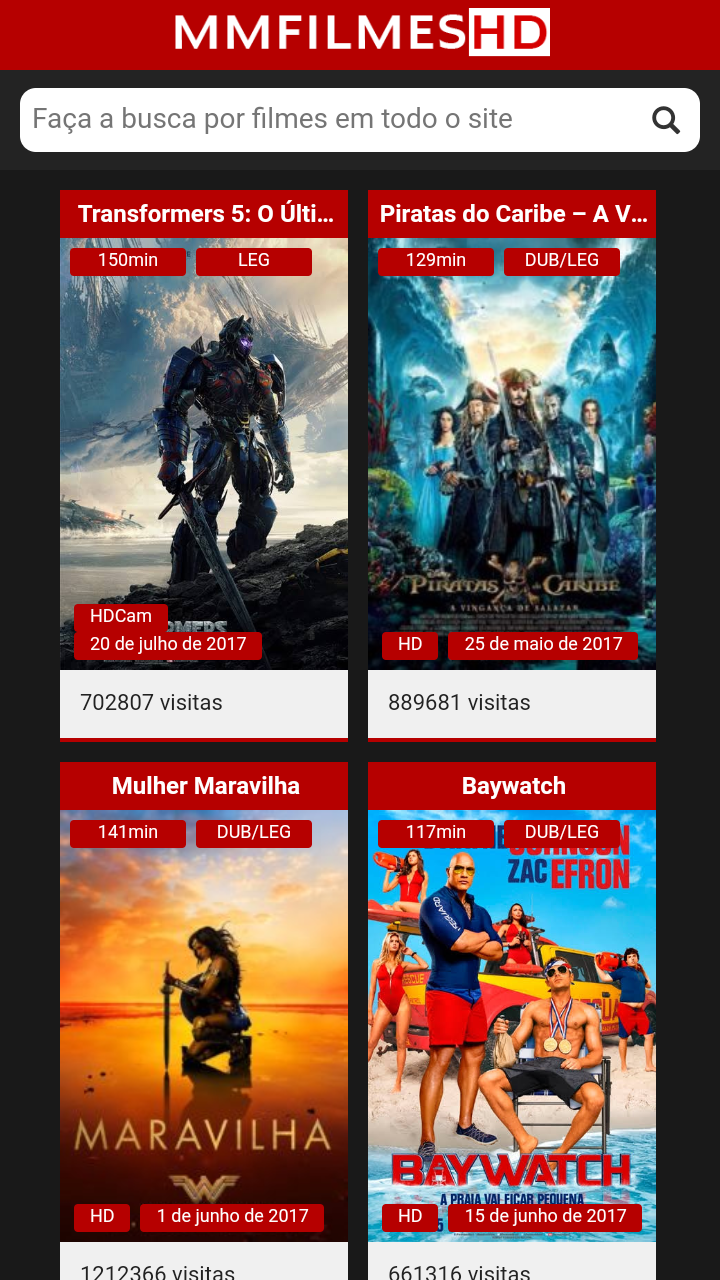Open the Transformers 5 movie title
Image resolution: width=720 pixels, height=1280 pixels.
point(204,213)
